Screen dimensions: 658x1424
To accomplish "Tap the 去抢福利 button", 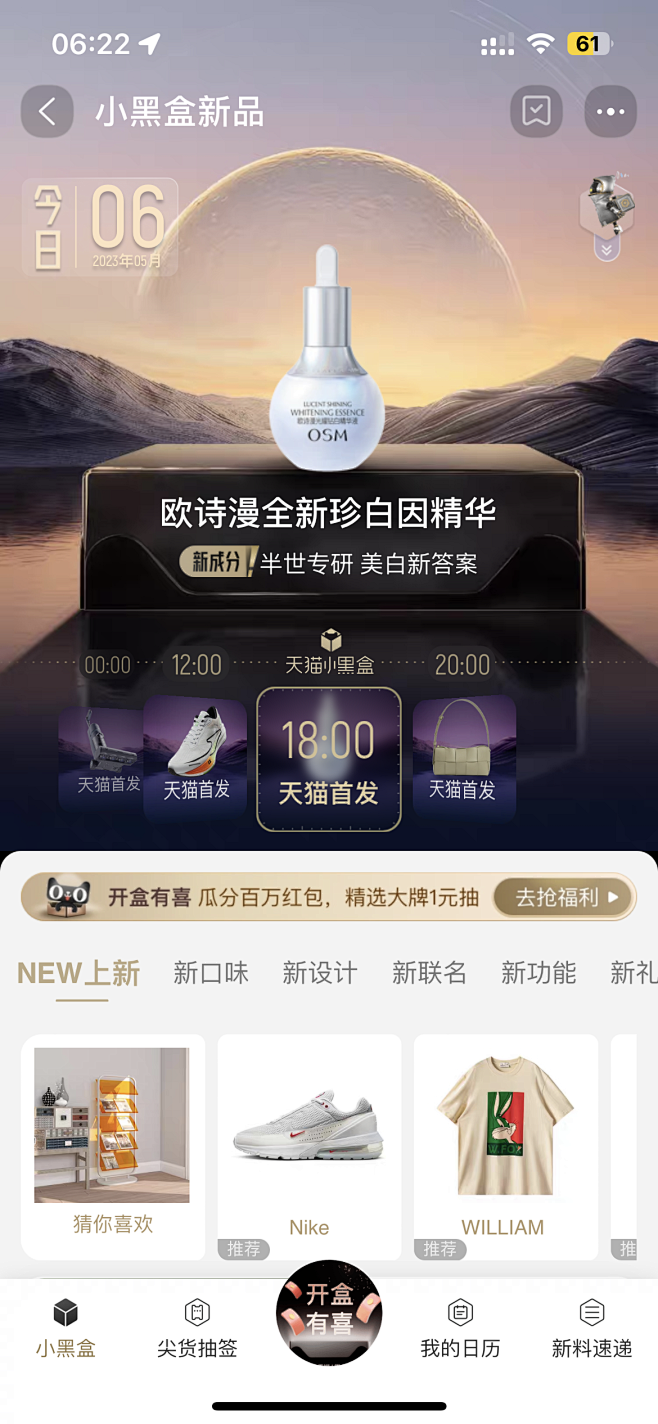I will coord(564,897).
